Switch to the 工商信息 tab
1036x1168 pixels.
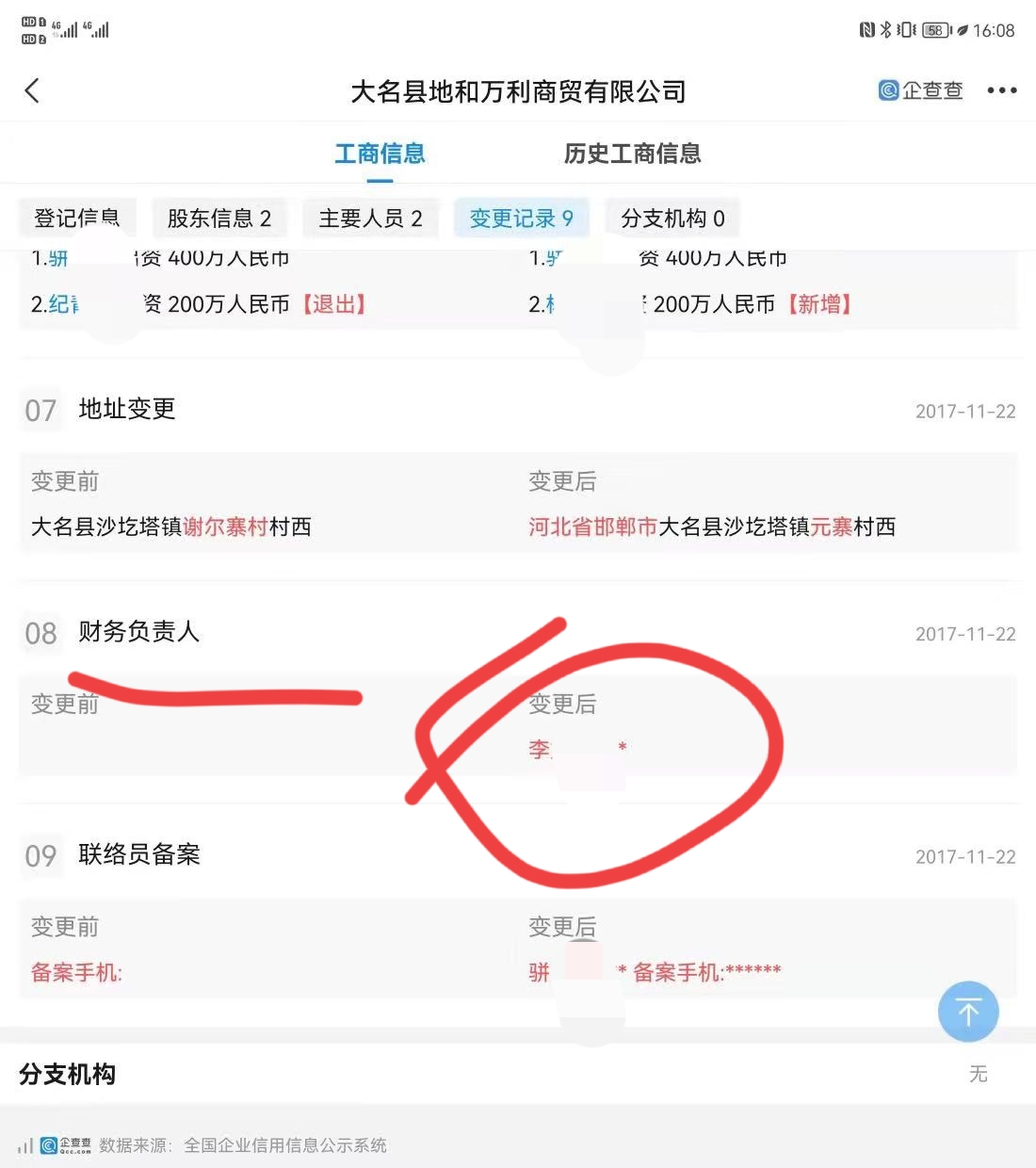(x=380, y=154)
